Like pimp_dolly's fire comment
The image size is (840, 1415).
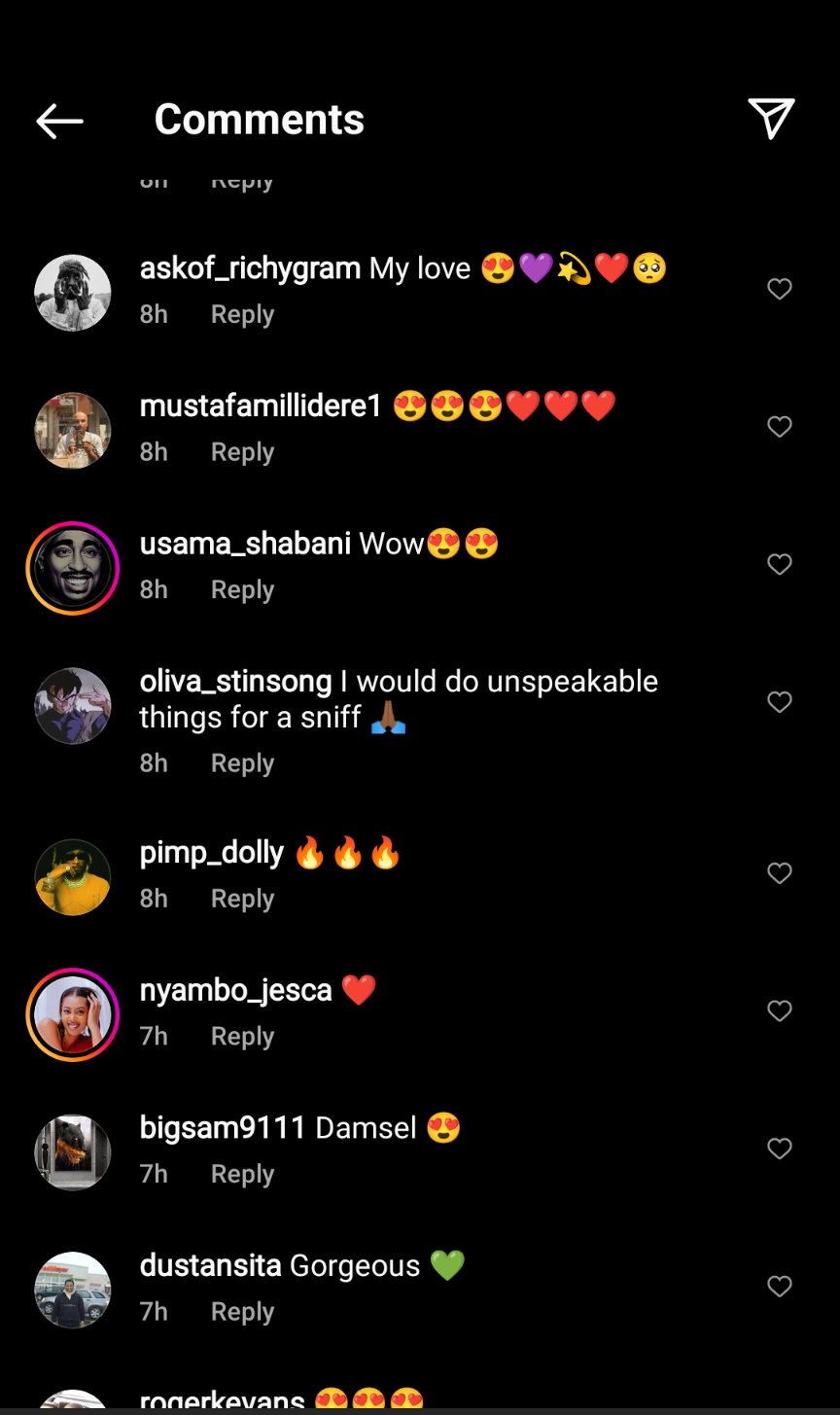point(780,873)
